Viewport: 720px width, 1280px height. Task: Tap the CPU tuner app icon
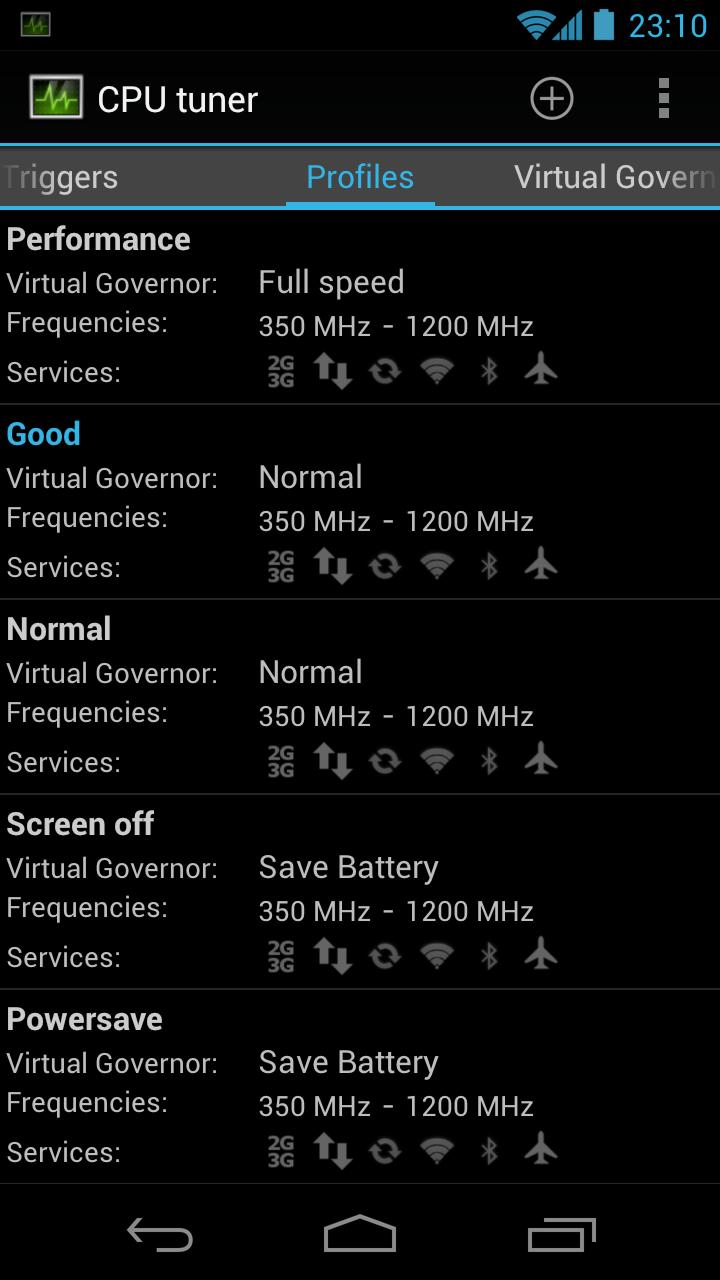(57, 99)
